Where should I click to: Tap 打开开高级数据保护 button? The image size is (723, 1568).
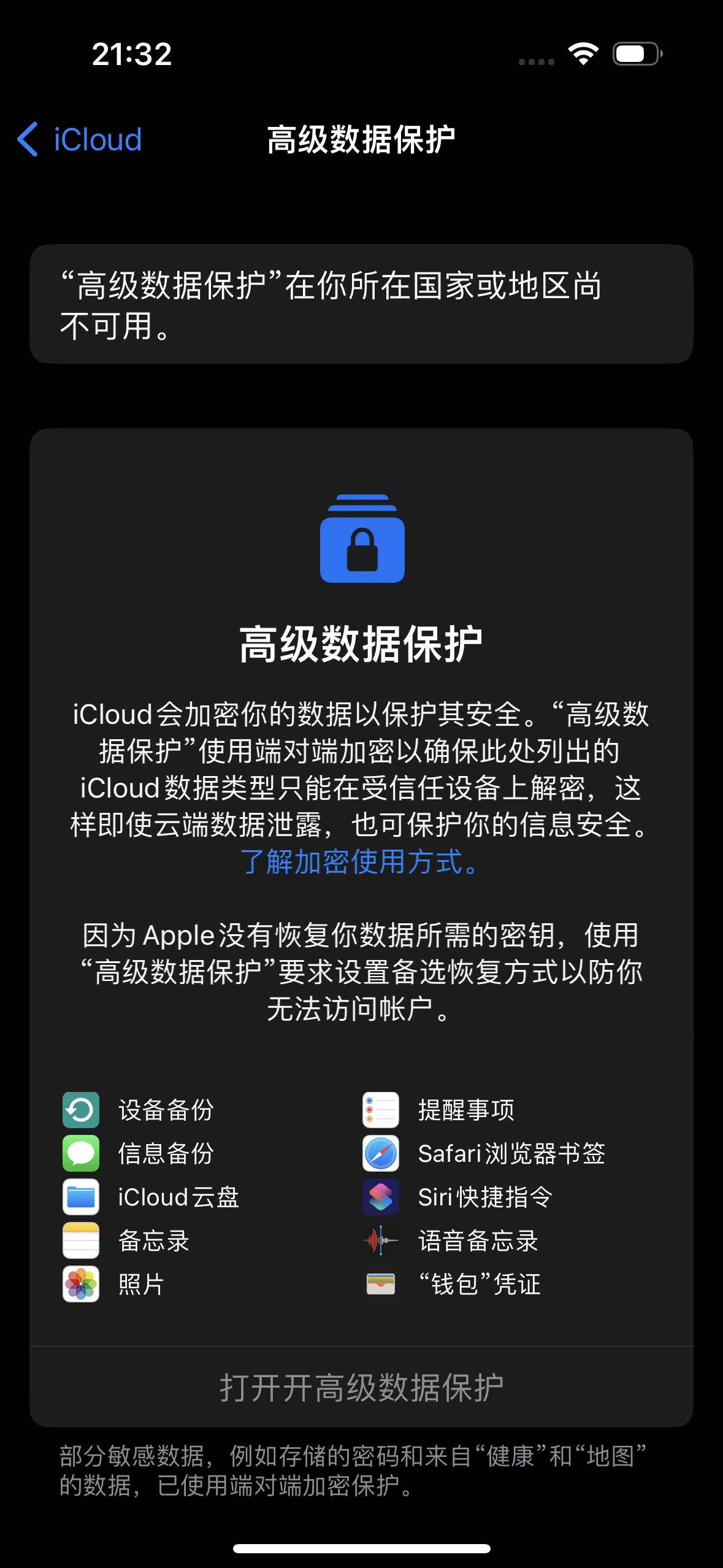click(x=361, y=1386)
